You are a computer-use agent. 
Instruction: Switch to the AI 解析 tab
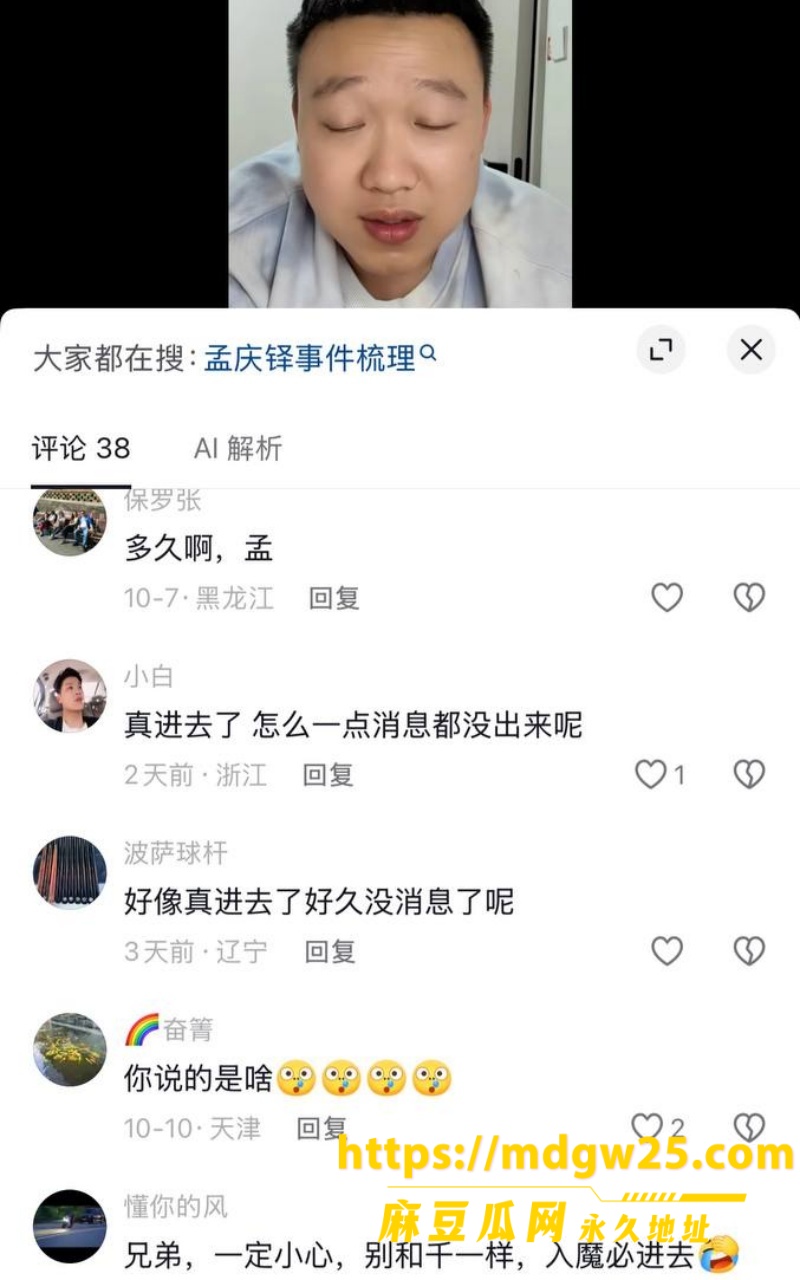pyautogui.click(x=238, y=448)
